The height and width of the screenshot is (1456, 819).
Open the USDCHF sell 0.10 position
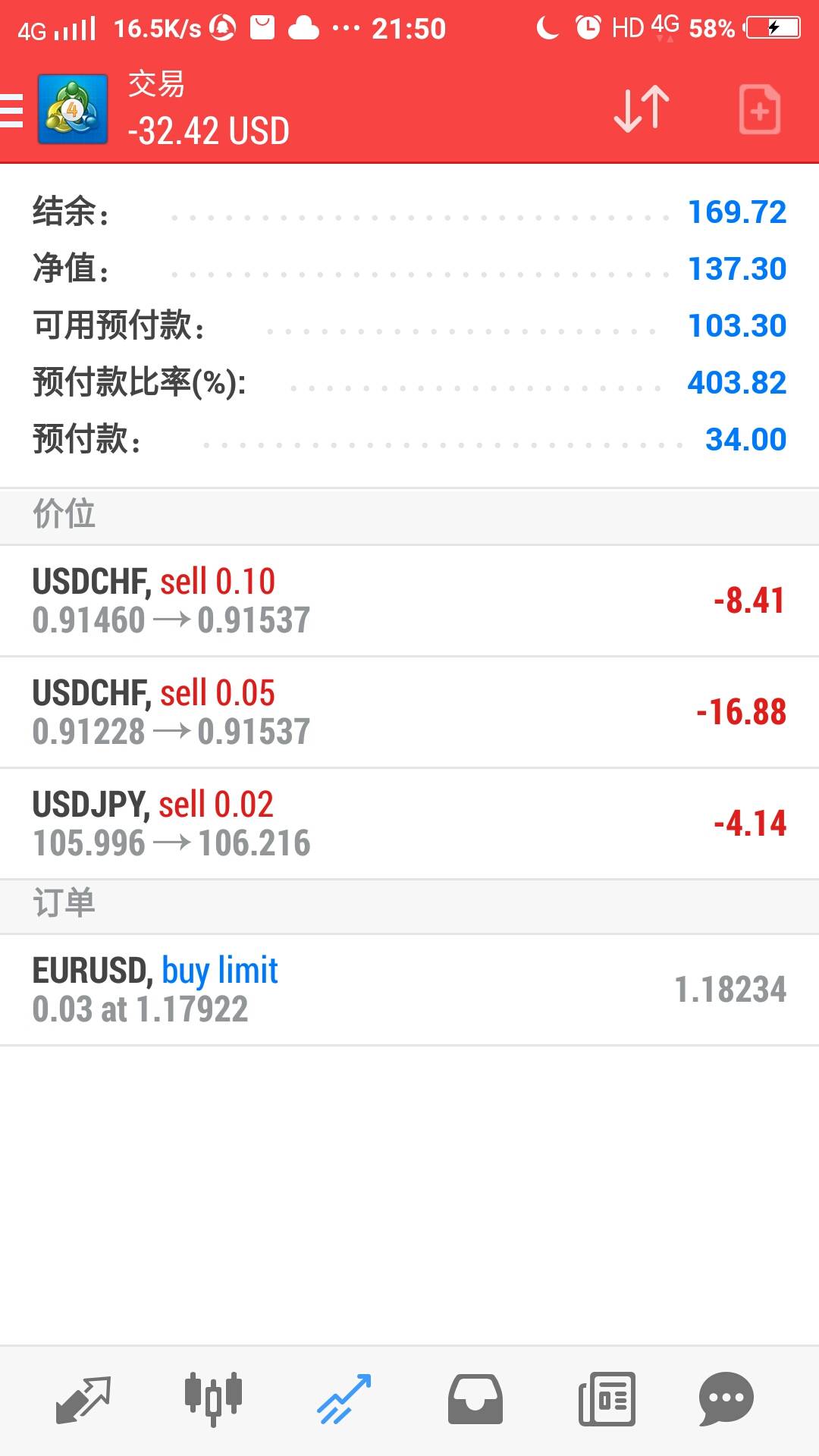(409, 601)
